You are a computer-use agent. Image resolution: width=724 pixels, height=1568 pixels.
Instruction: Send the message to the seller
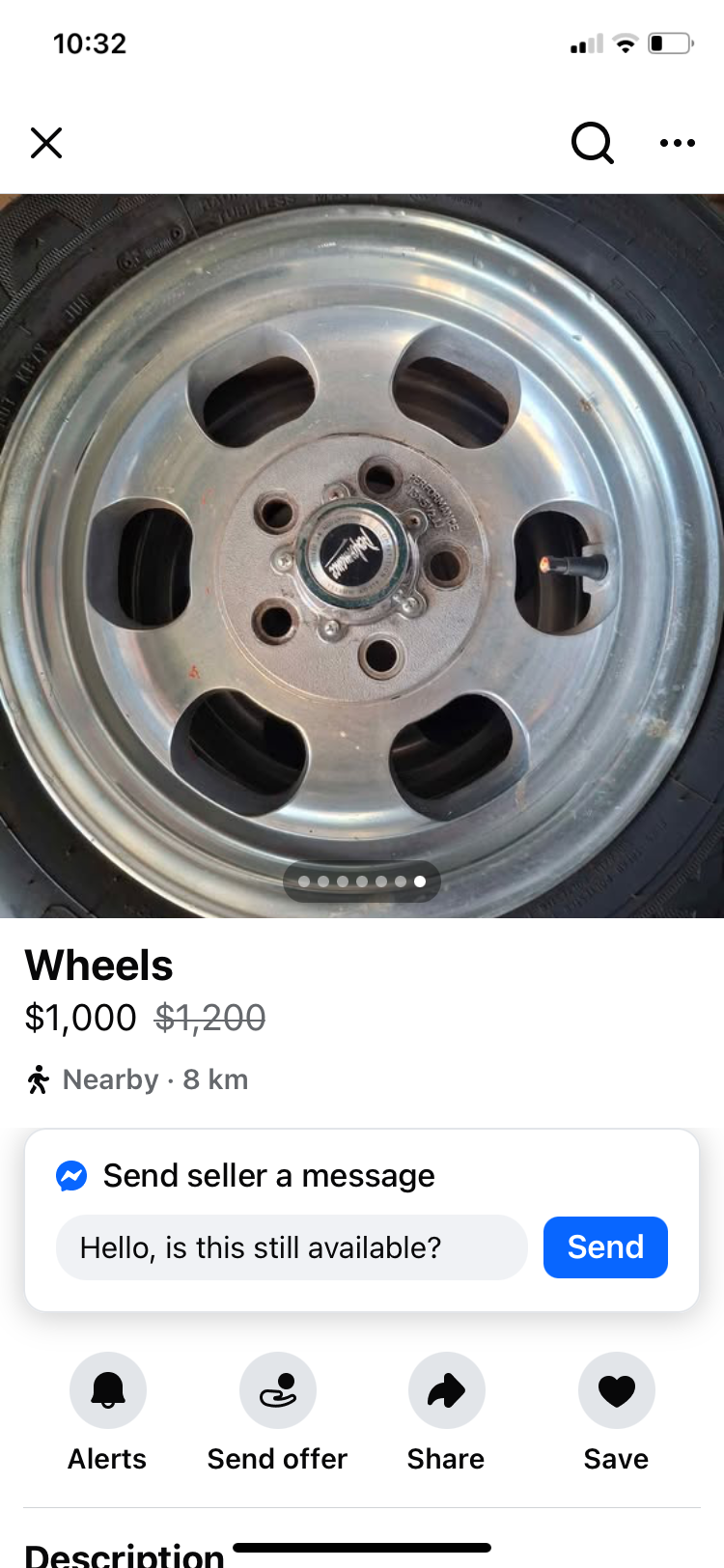[x=605, y=1247]
